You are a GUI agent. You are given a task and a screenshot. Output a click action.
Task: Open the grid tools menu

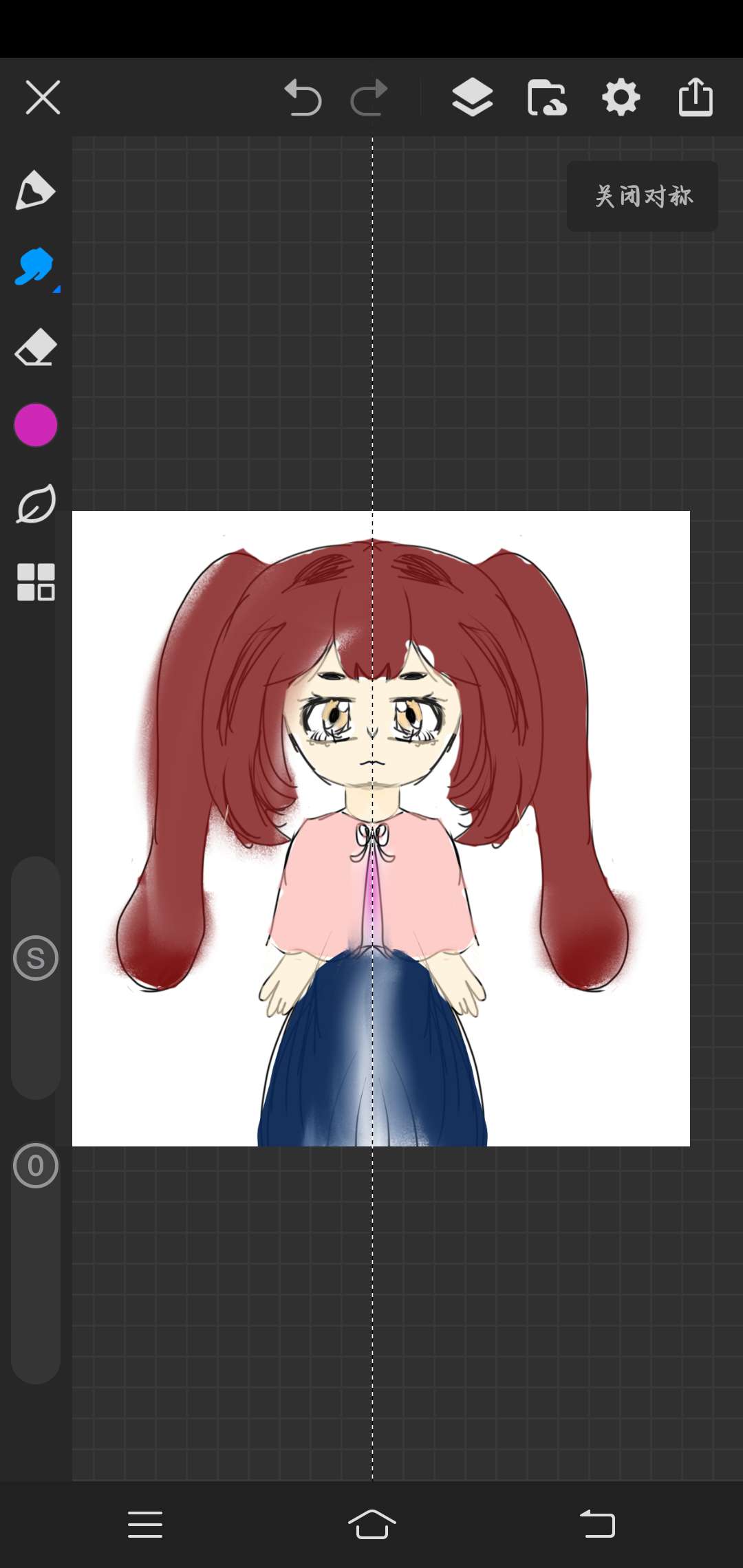[36, 582]
